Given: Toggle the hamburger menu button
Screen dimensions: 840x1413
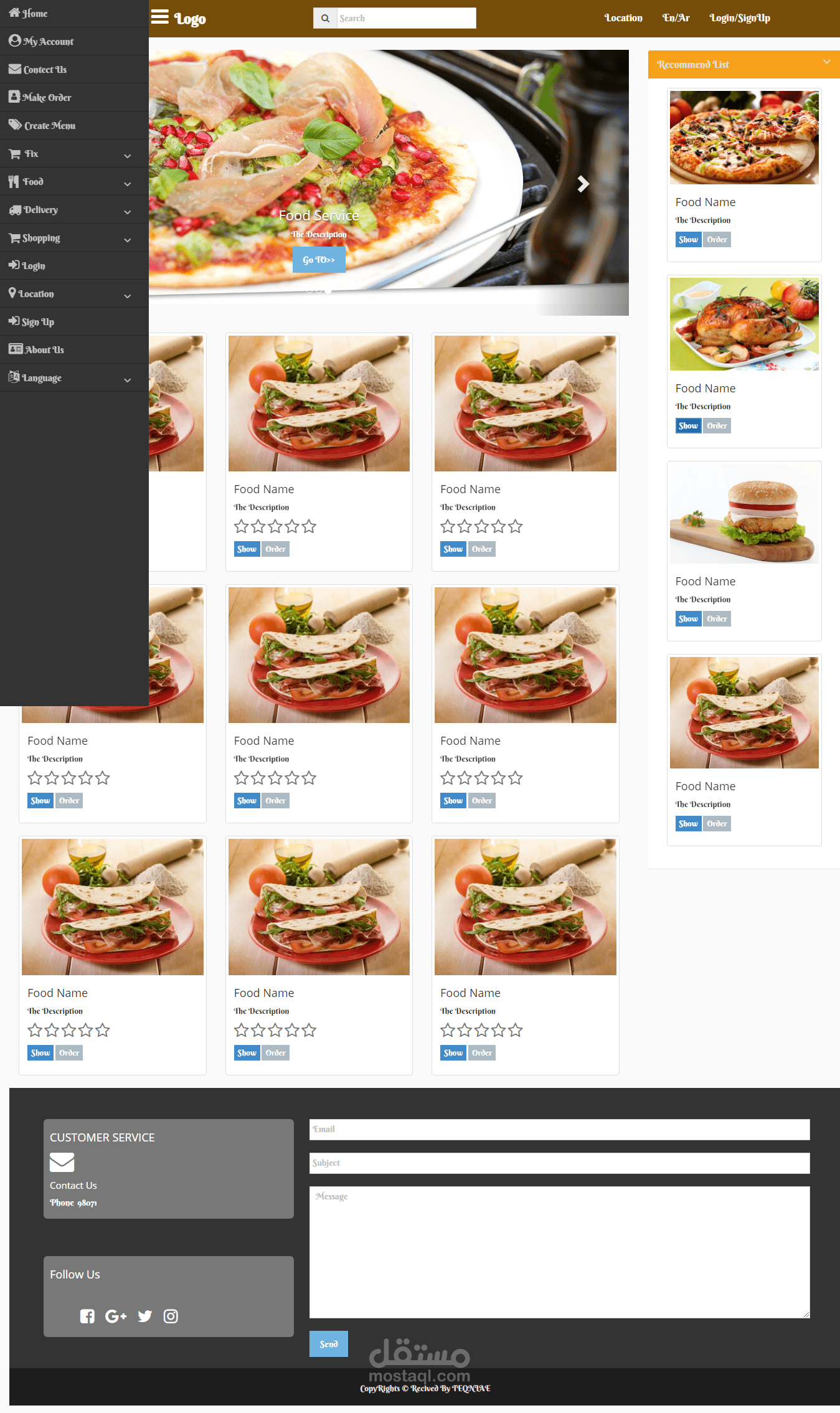Looking at the screenshot, I should (159, 17).
